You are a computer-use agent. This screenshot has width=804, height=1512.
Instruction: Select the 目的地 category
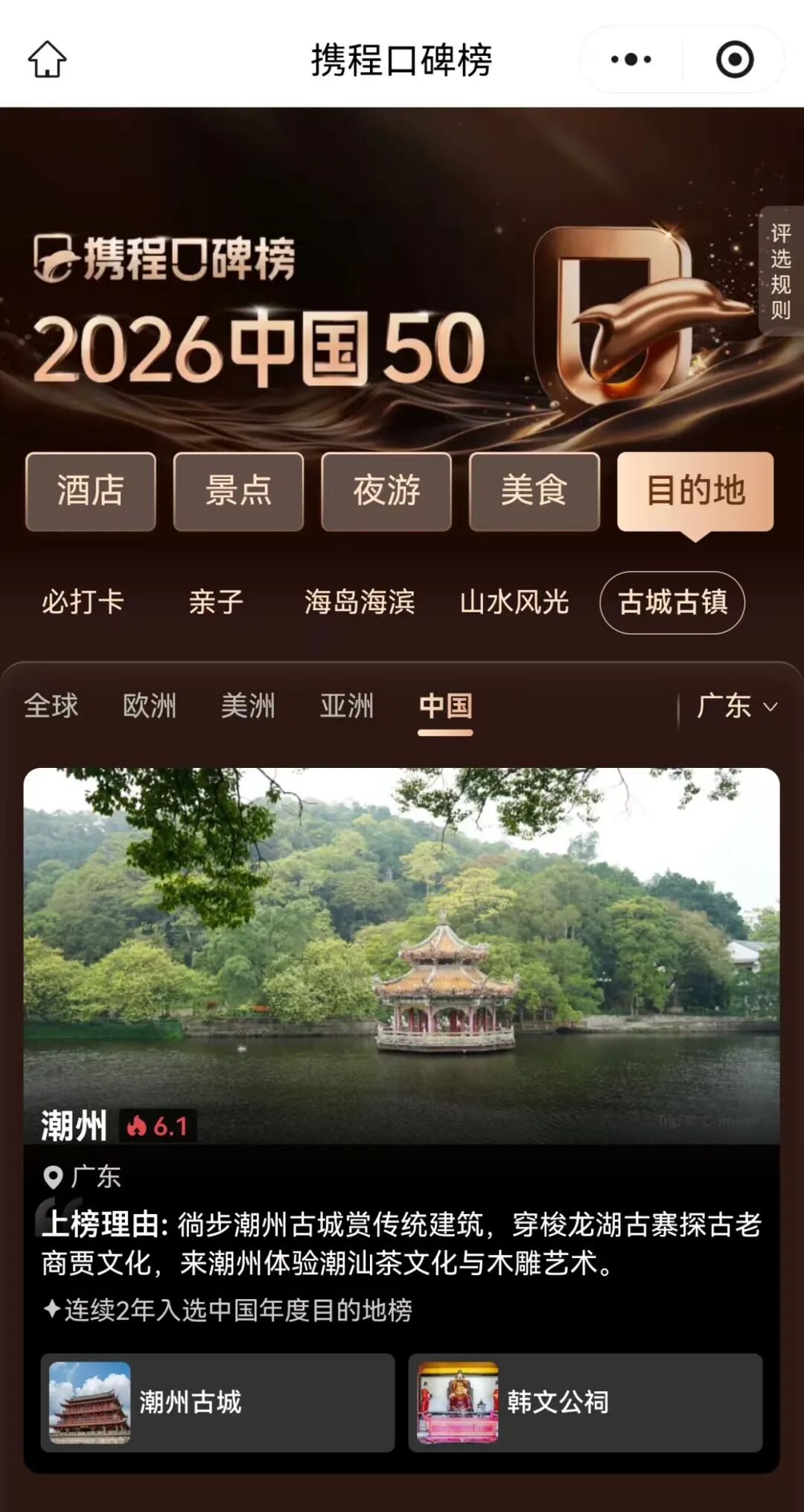[695, 492]
